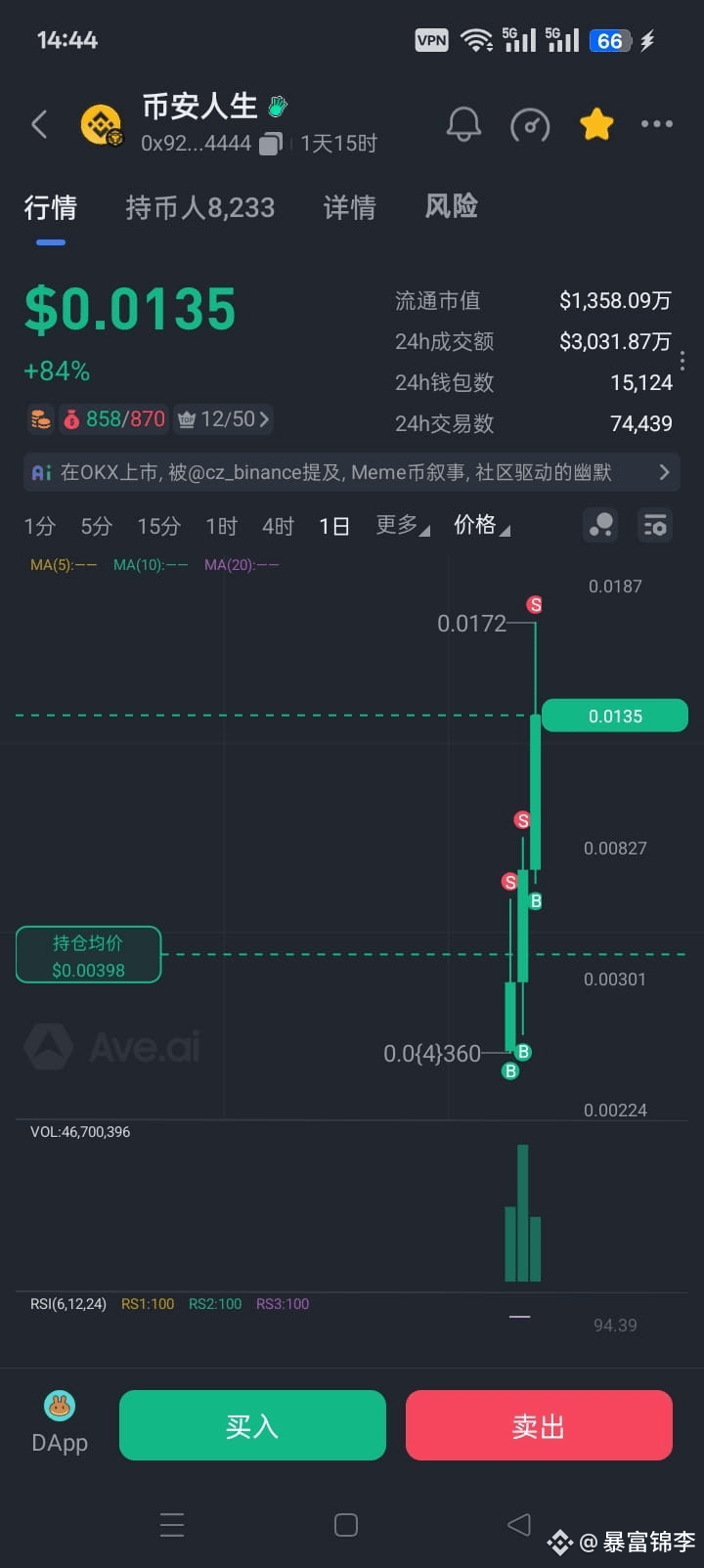Switch to the 持币人 tab
This screenshot has width=704, height=1568.
[199, 207]
